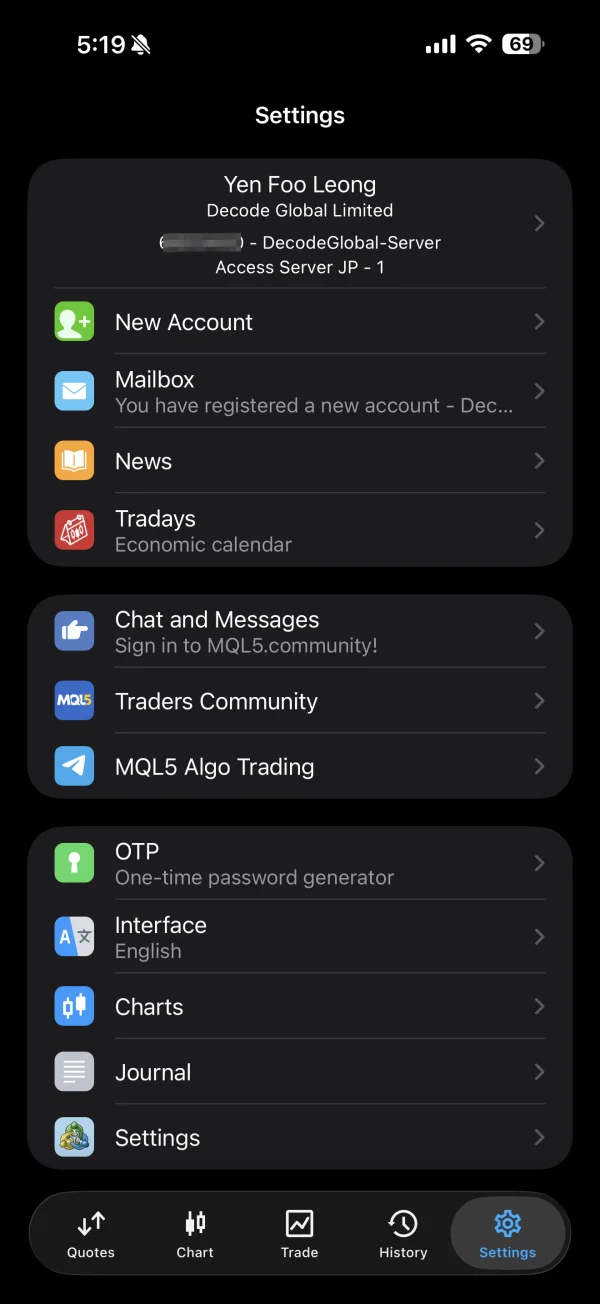Open Charts settings row
Image resolution: width=600 pixels, height=1304 pixels.
[x=300, y=1006]
